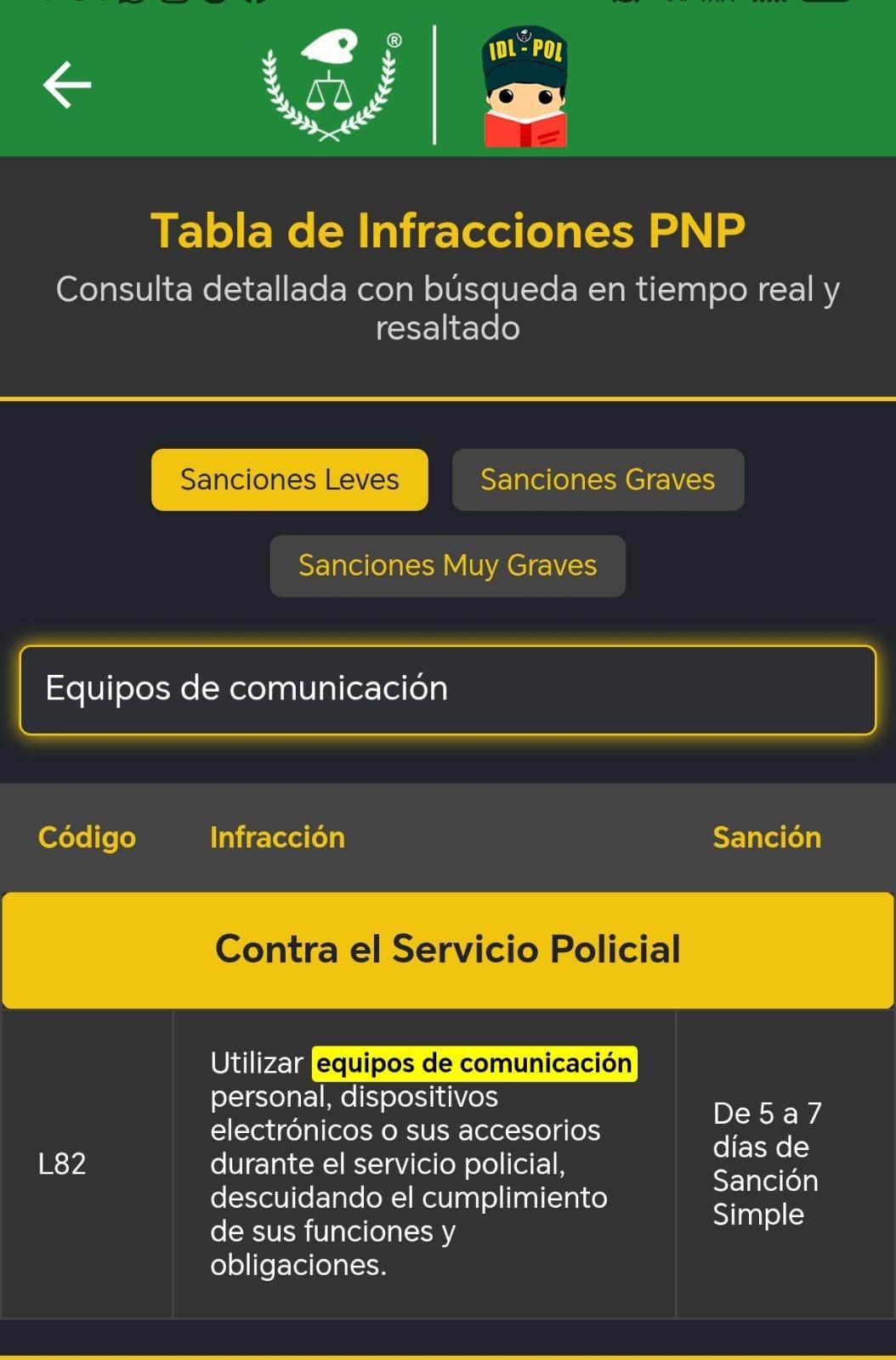The width and height of the screenshot is (896, 1360).
Task: Select the Código column header
Action: [87, 836]
